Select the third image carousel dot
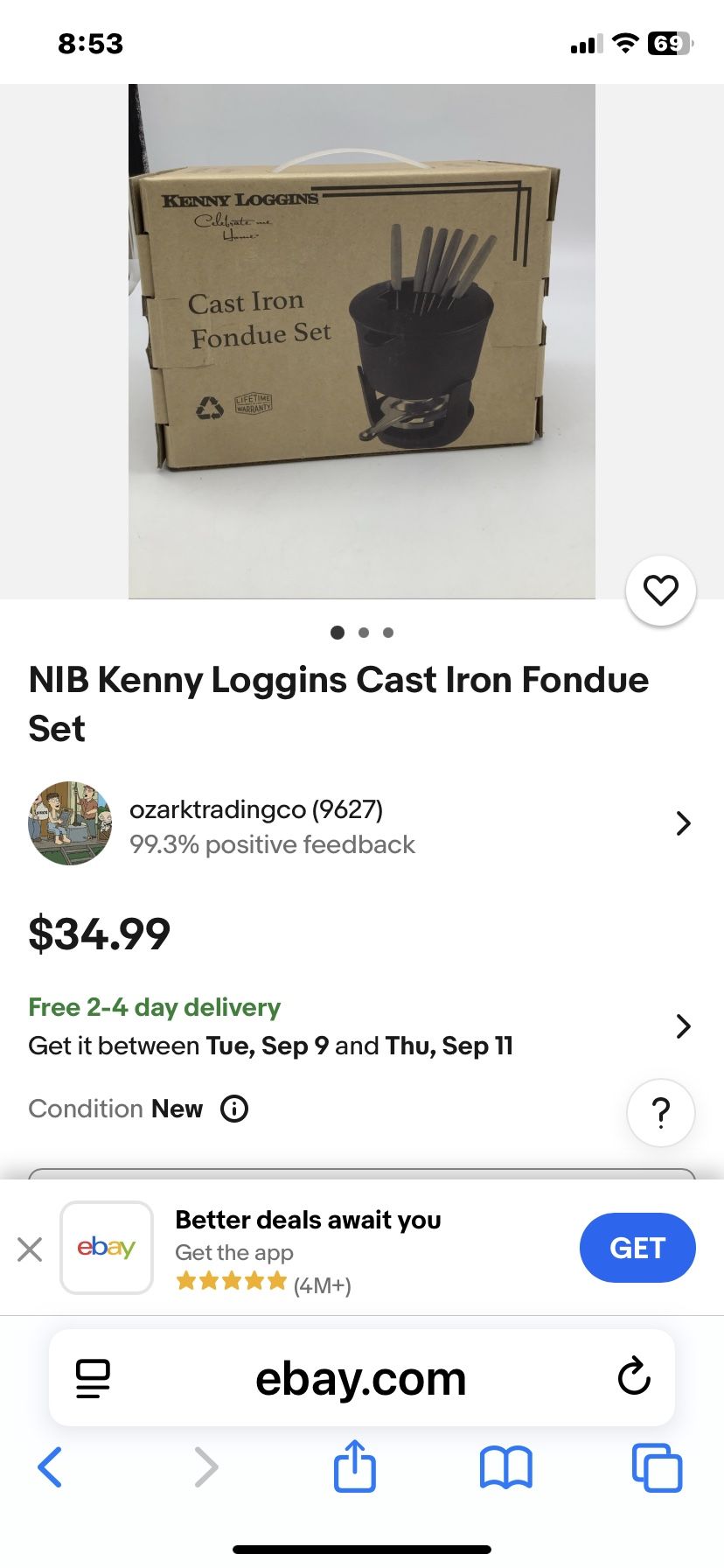The image size is (724, 1568). pyautogui.click(x=388, y=633)
